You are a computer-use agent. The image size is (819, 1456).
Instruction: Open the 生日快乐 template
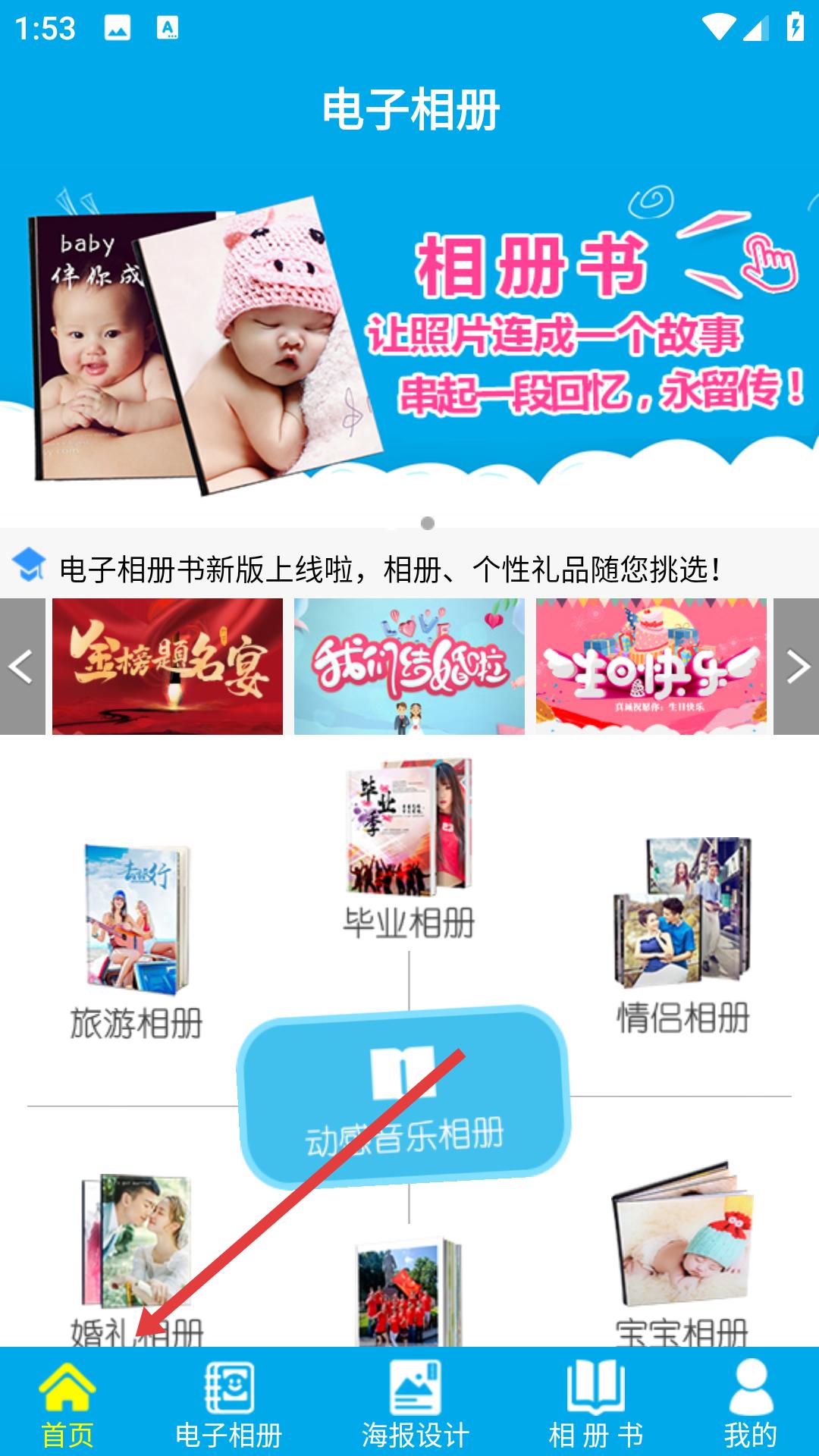(651, 667)
